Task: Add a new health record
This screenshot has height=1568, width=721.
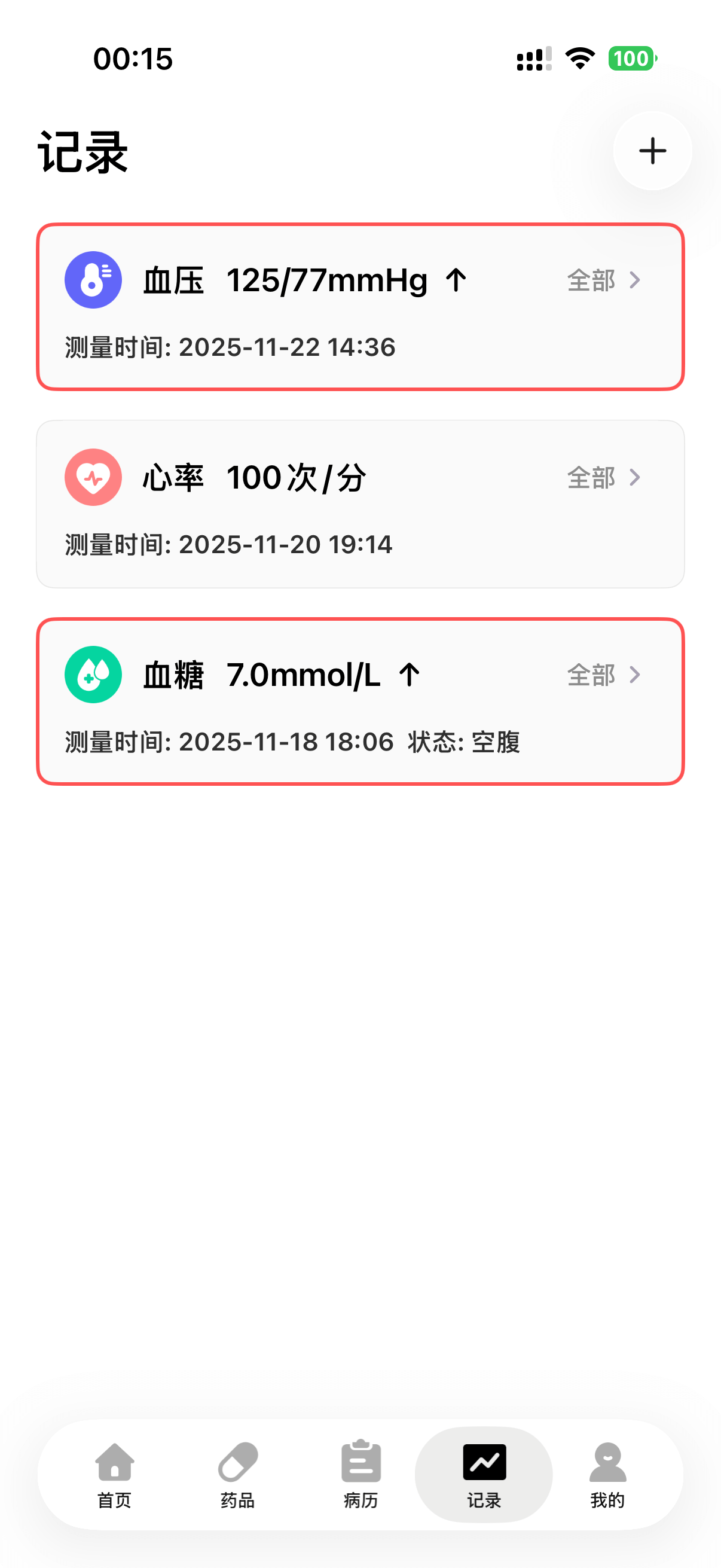Action: [652, 151]
